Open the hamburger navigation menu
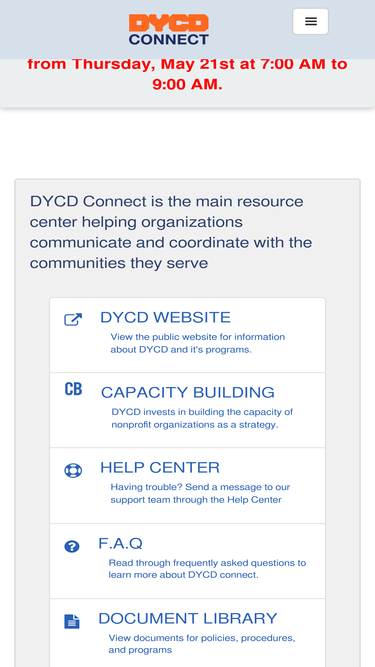Screen dimensions: 375x667 click(x=310, y=21)
